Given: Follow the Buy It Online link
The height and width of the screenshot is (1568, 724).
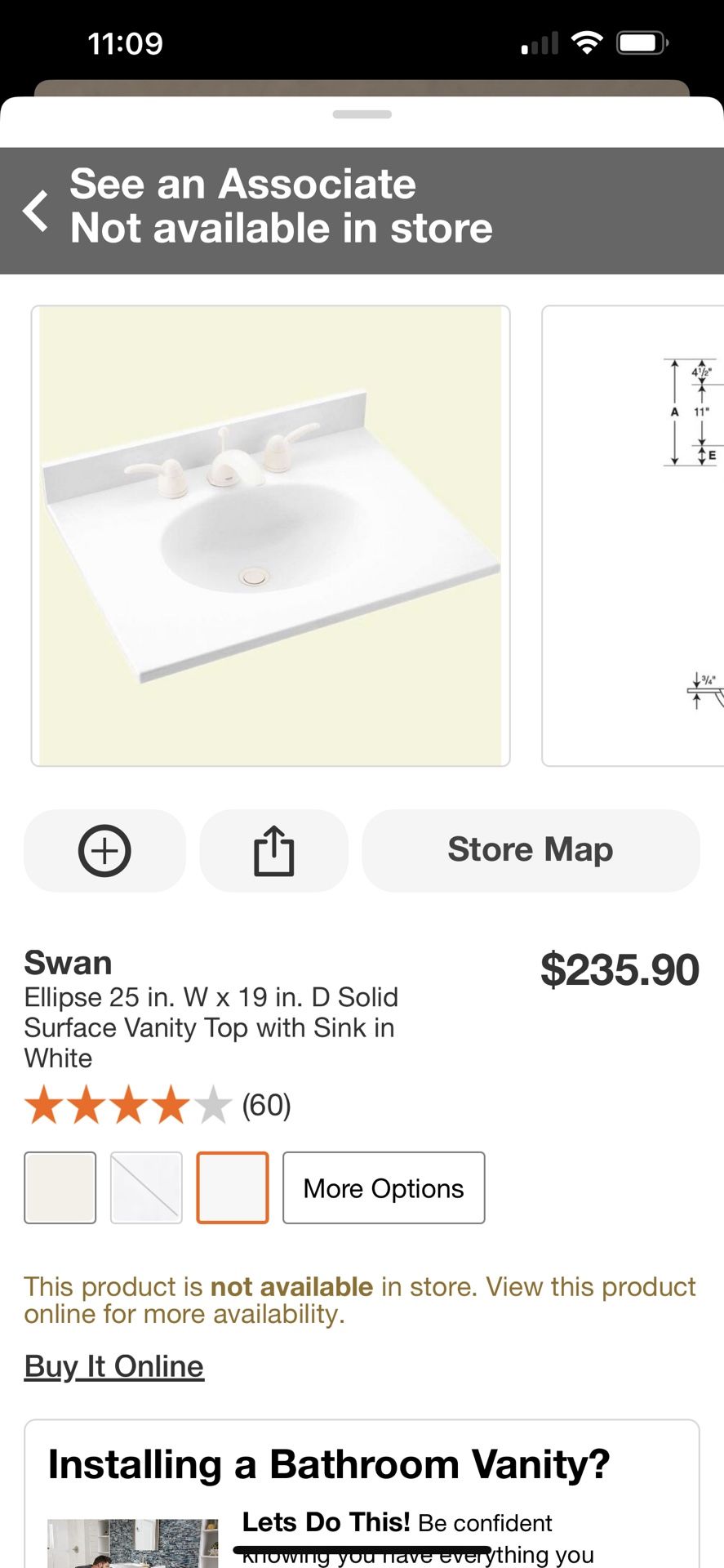Looking at the screenshot, I should point(113,1365).
